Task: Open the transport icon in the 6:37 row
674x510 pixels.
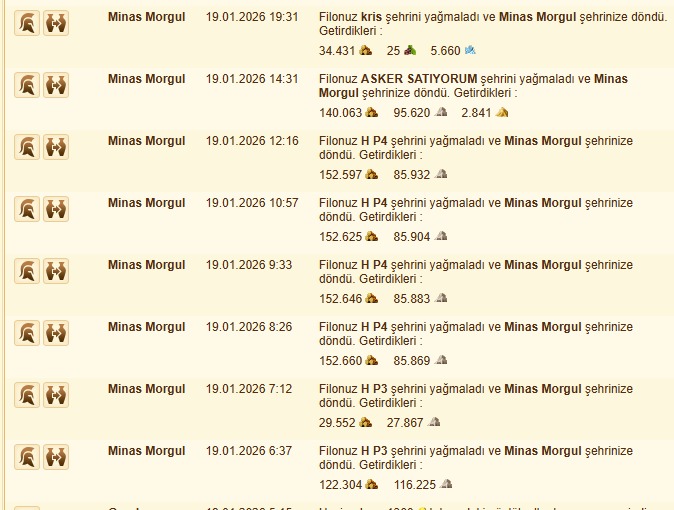Action: coord(56,456)
